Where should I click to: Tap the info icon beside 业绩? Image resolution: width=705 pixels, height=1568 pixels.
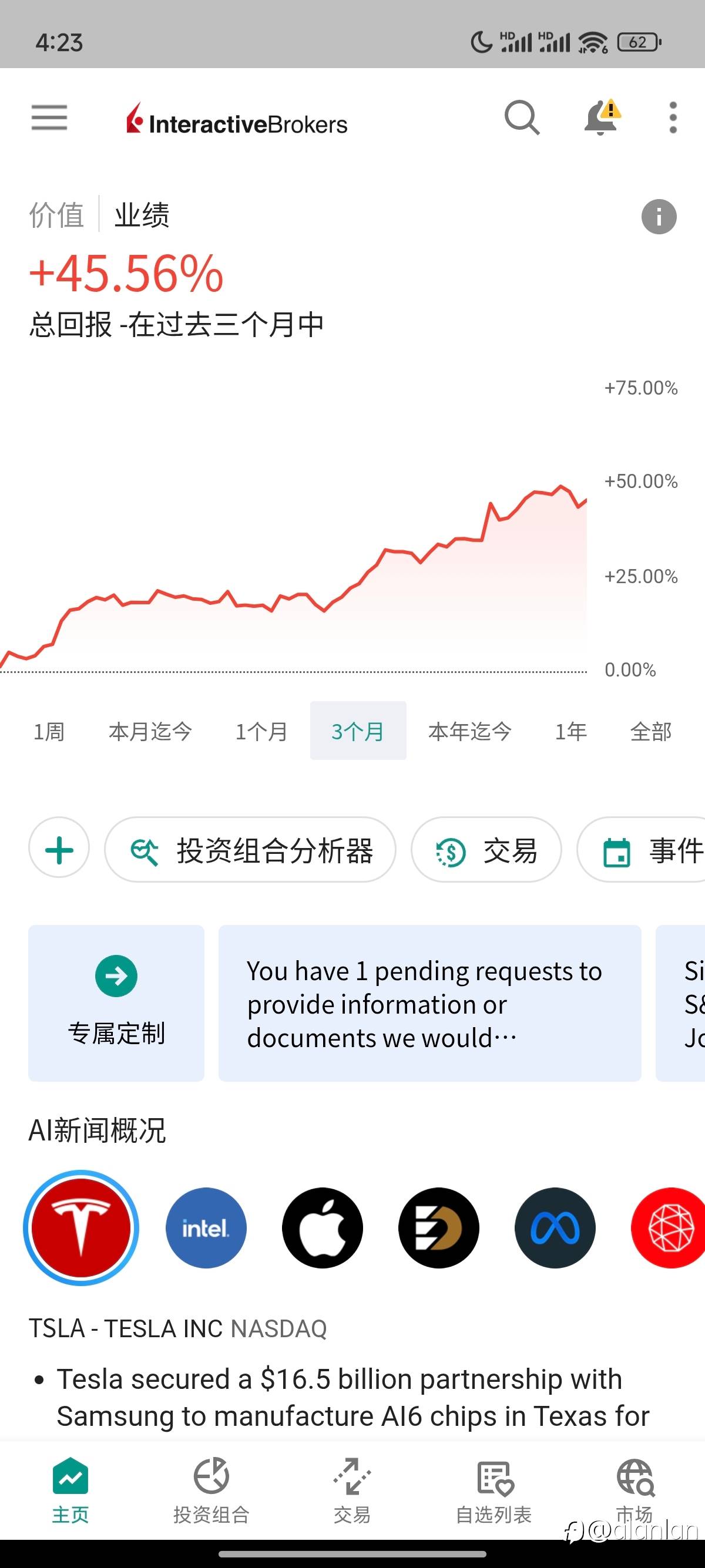pos(659,217)
